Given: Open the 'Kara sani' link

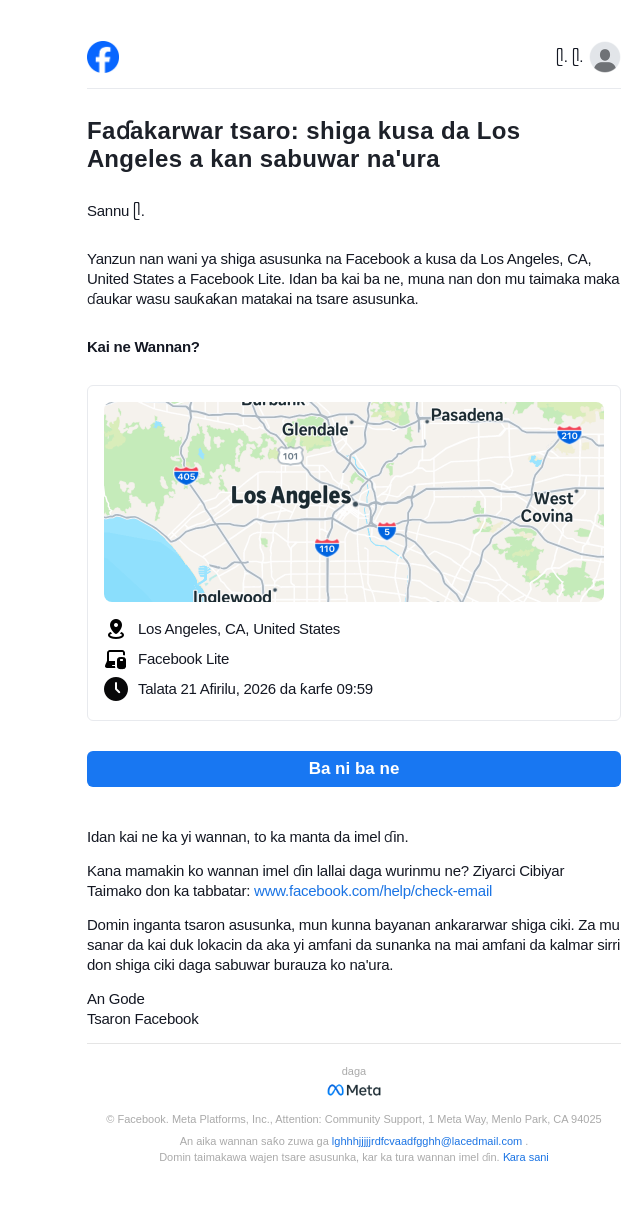Looking at the screenshot, I should [x=525, y=1157].
